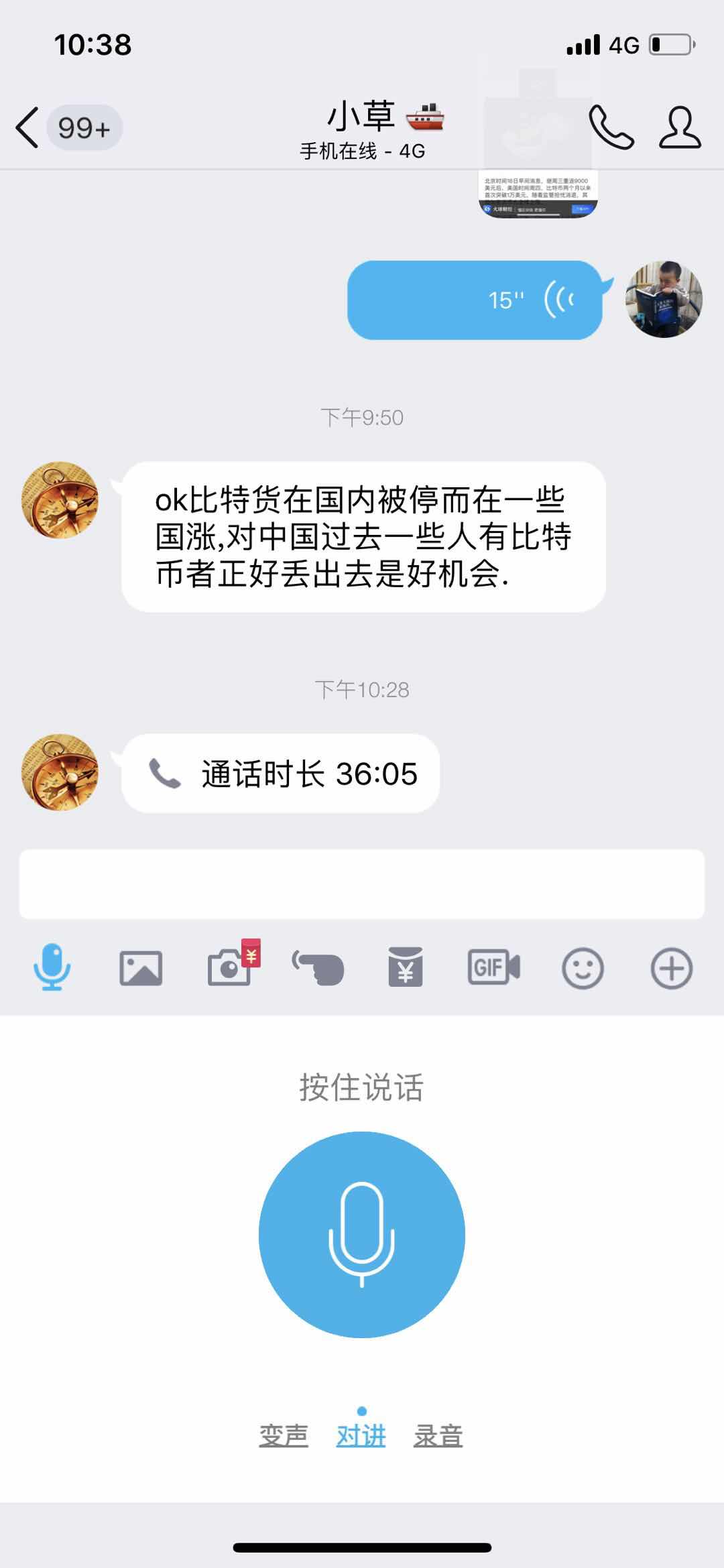Open the camera from the toolbar
Viewport: 724px width, 1568px height.
point(230,968)
